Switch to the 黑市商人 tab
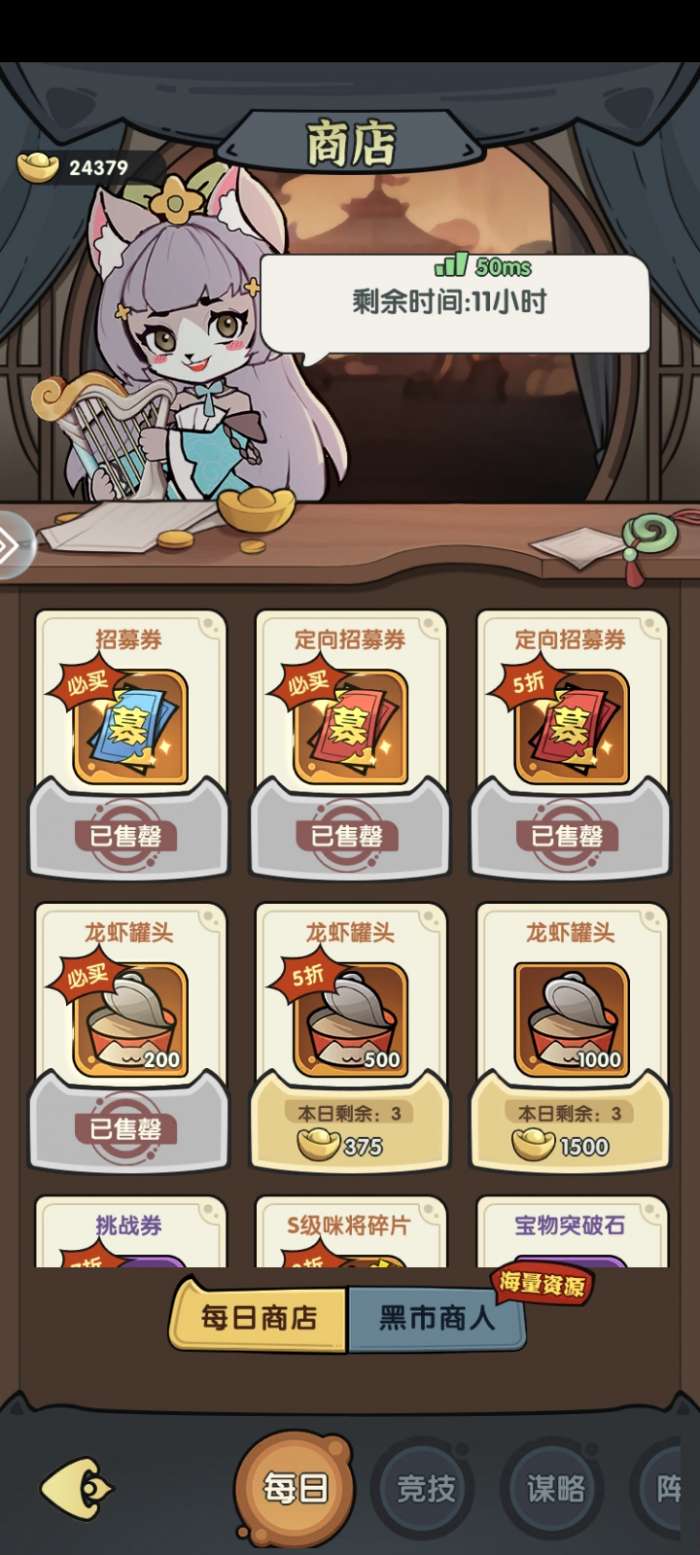 436,1317
